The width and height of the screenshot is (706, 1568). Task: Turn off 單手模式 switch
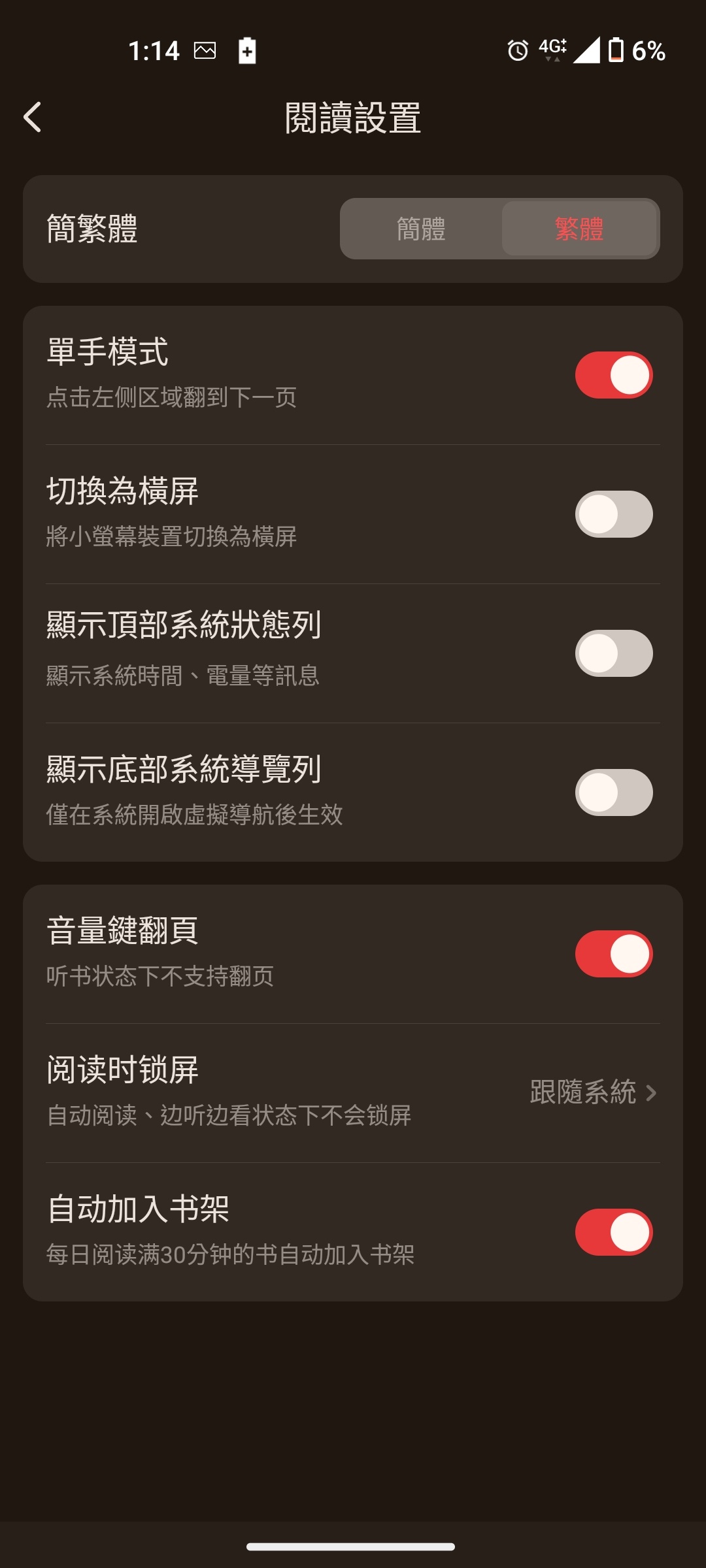(614, 375)
